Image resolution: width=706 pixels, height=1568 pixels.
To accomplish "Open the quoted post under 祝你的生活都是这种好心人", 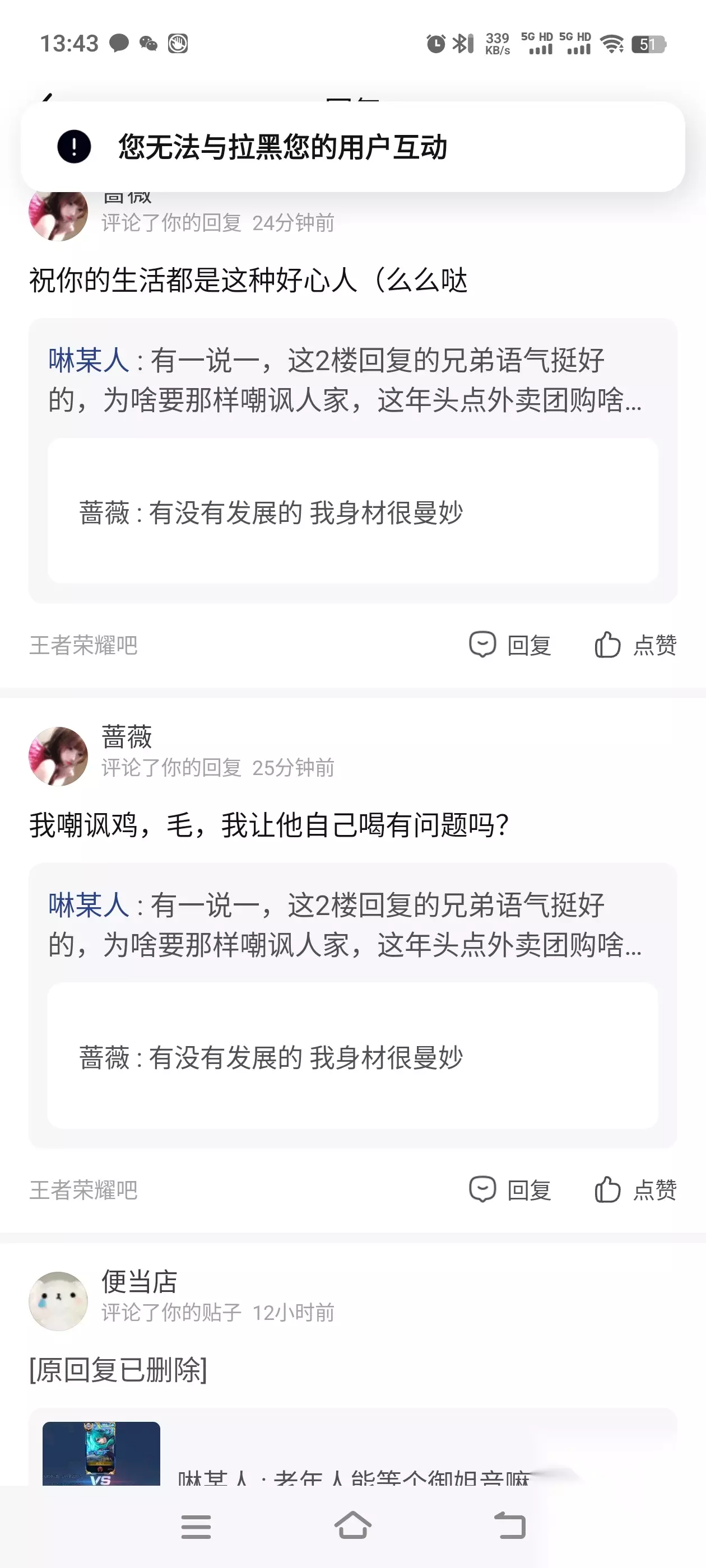I will 352,461.
